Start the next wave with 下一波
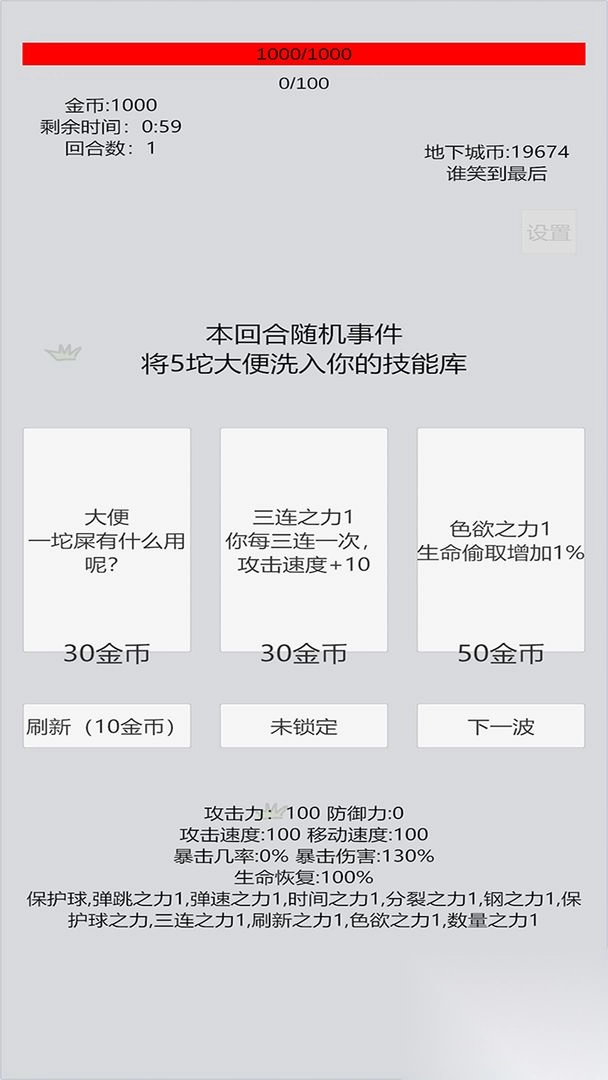 tap(501, 726)
